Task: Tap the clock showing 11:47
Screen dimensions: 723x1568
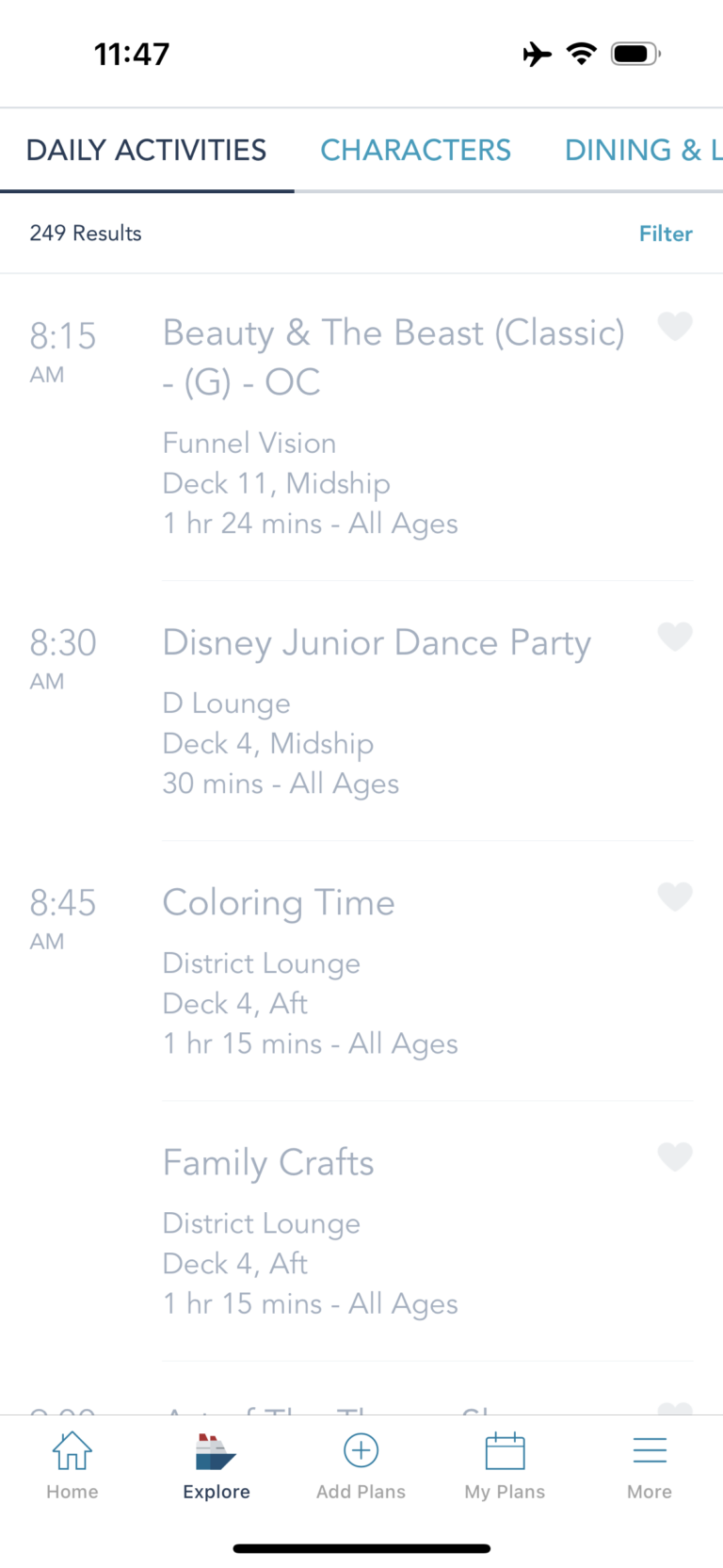Action: 132,54
